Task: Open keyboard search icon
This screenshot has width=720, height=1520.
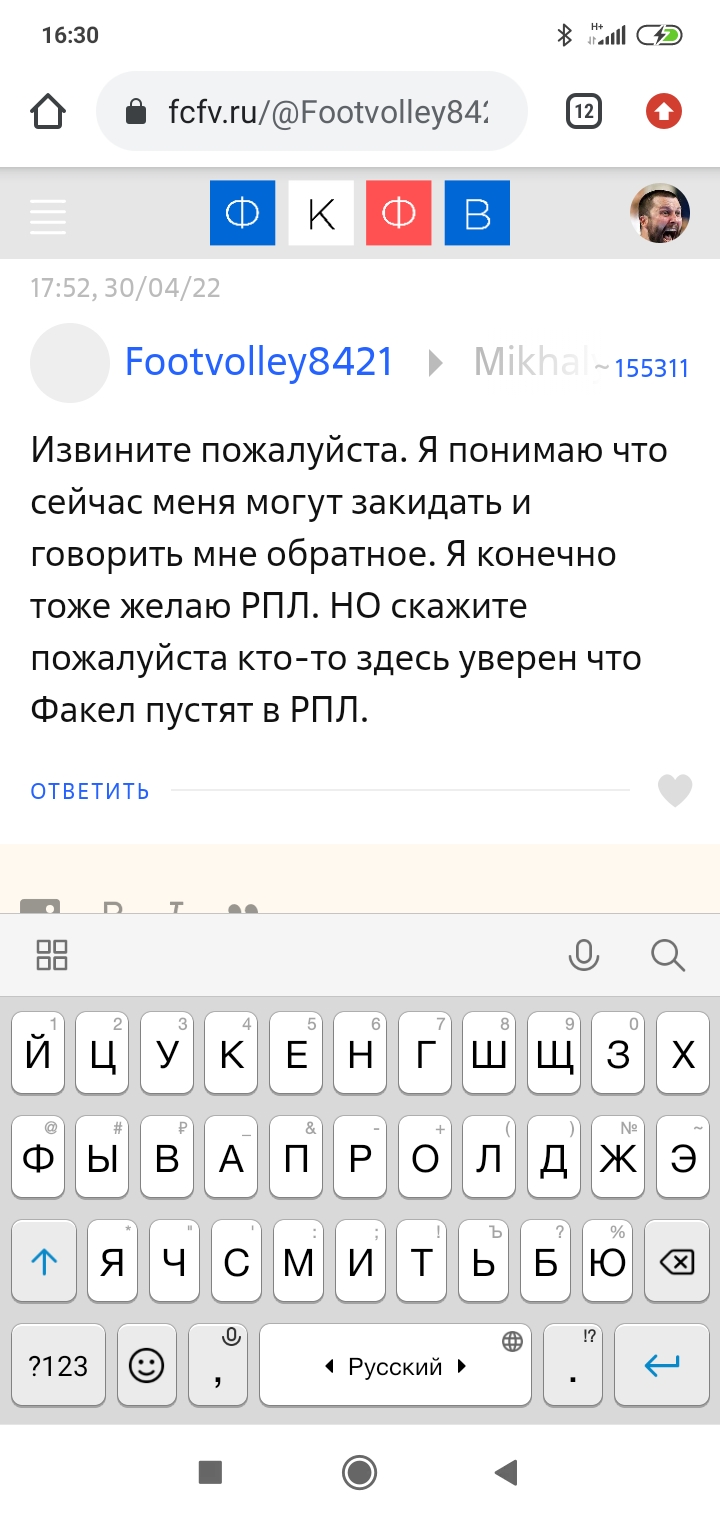Action: click(x=667, y=955)
